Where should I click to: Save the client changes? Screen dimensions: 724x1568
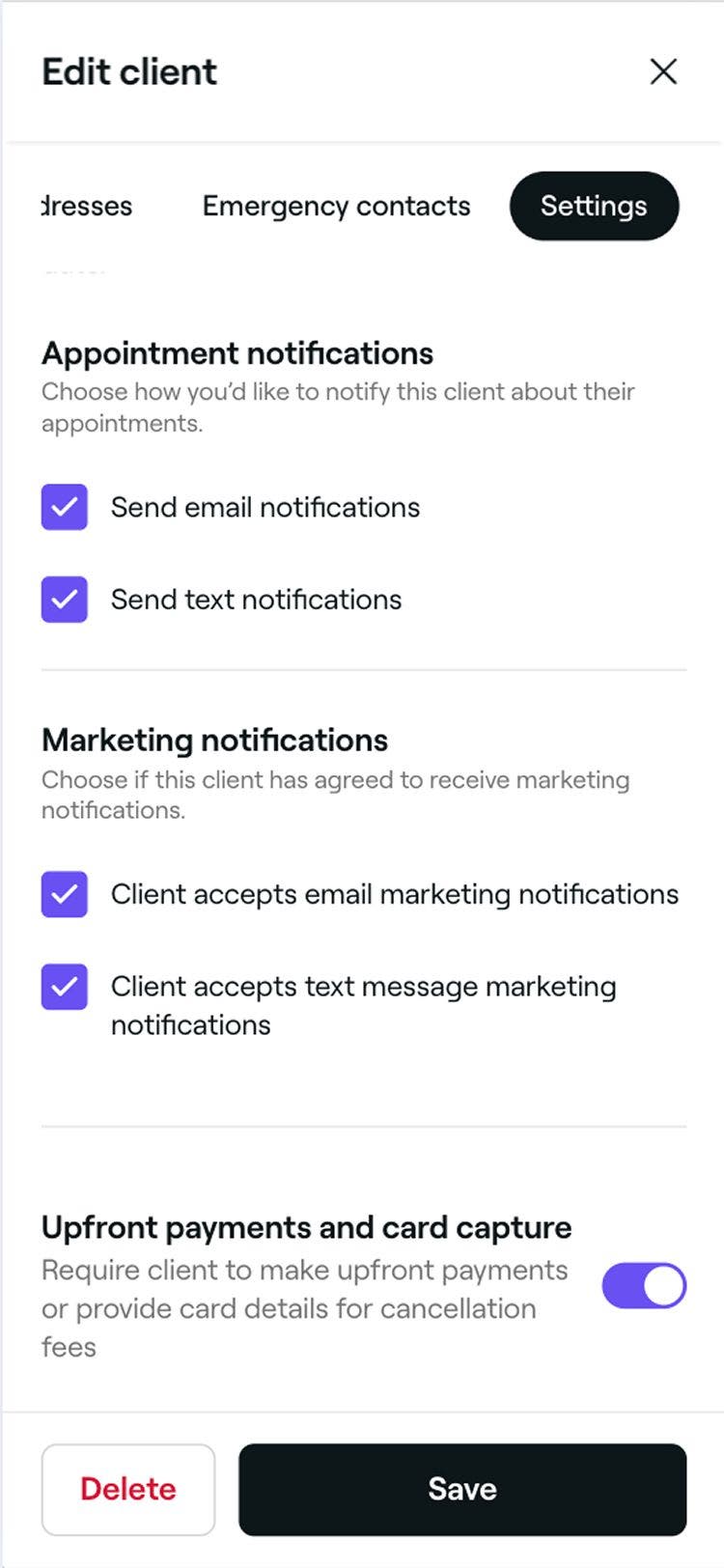462,1489
